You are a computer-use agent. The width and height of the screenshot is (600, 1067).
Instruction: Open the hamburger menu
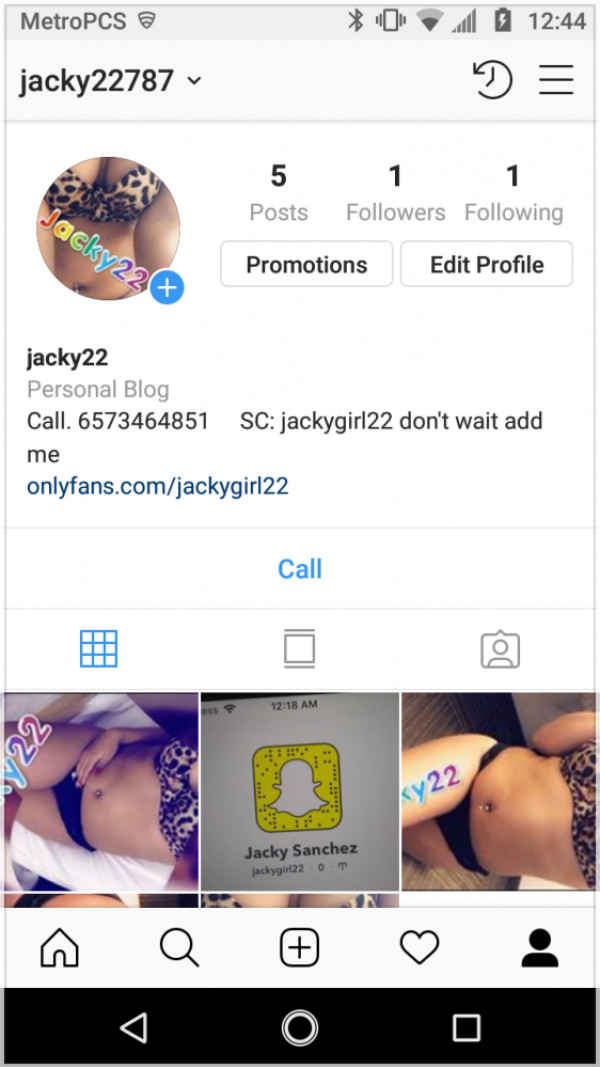556,80
